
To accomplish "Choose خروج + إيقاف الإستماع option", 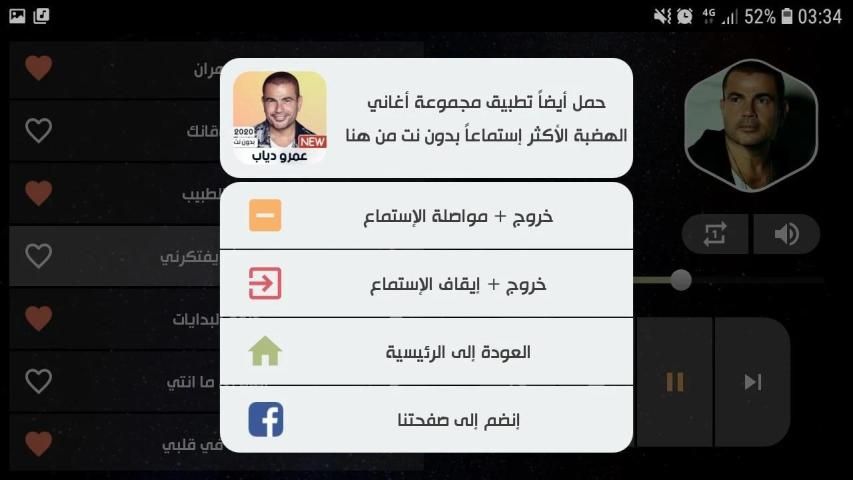I will coord(427,284).
